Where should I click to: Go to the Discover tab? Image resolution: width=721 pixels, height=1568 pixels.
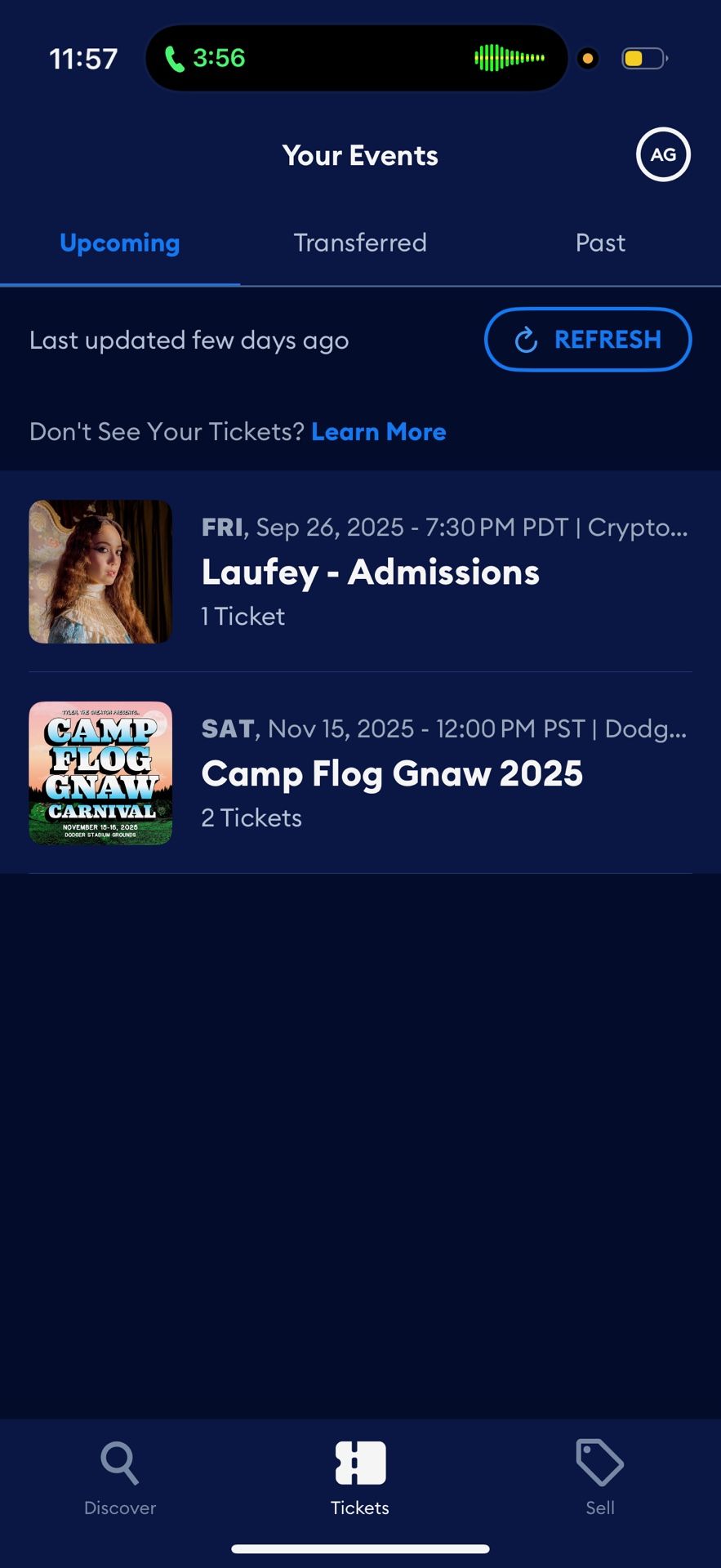coord(120,1477)
